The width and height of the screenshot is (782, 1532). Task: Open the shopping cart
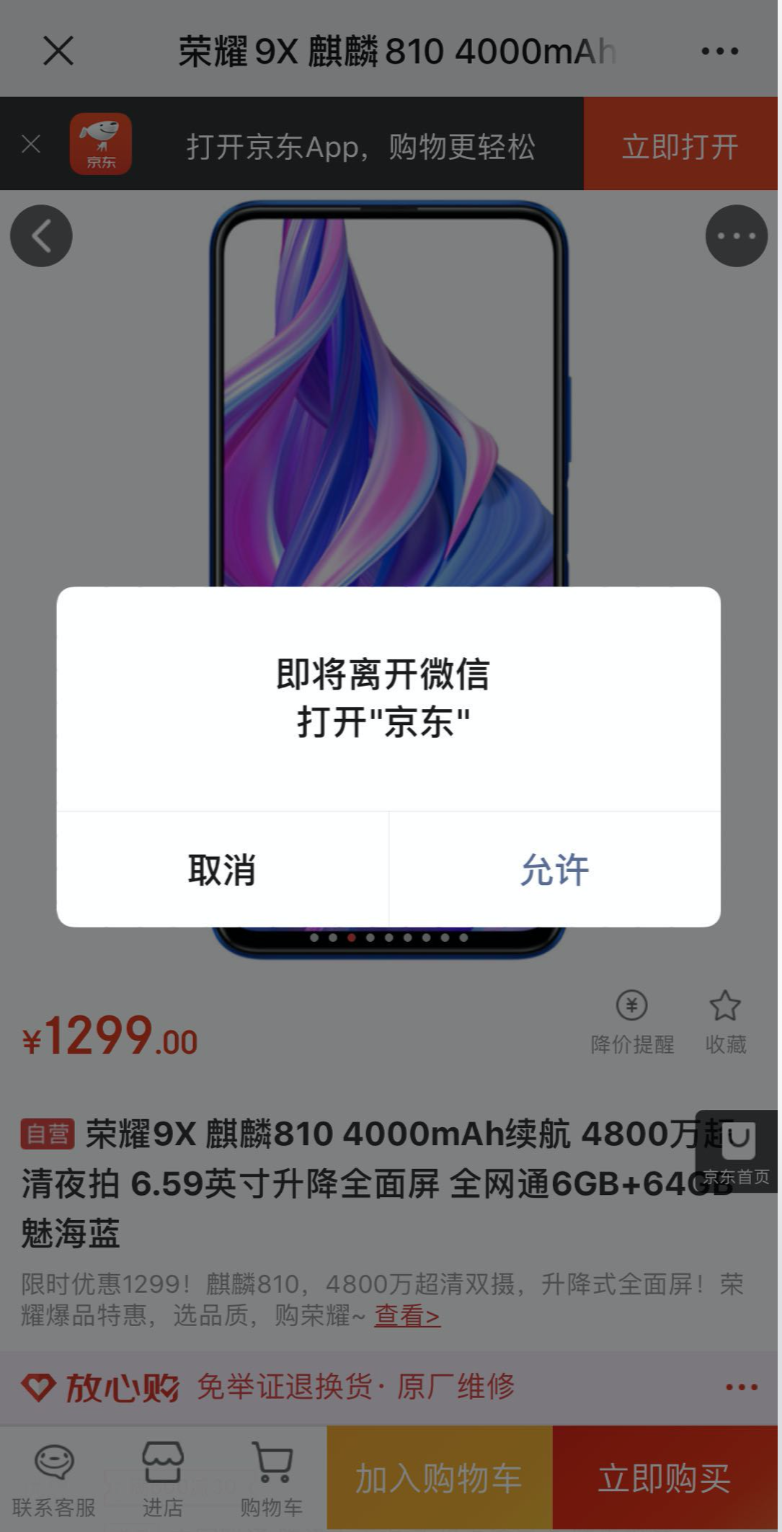[270, 1478]
